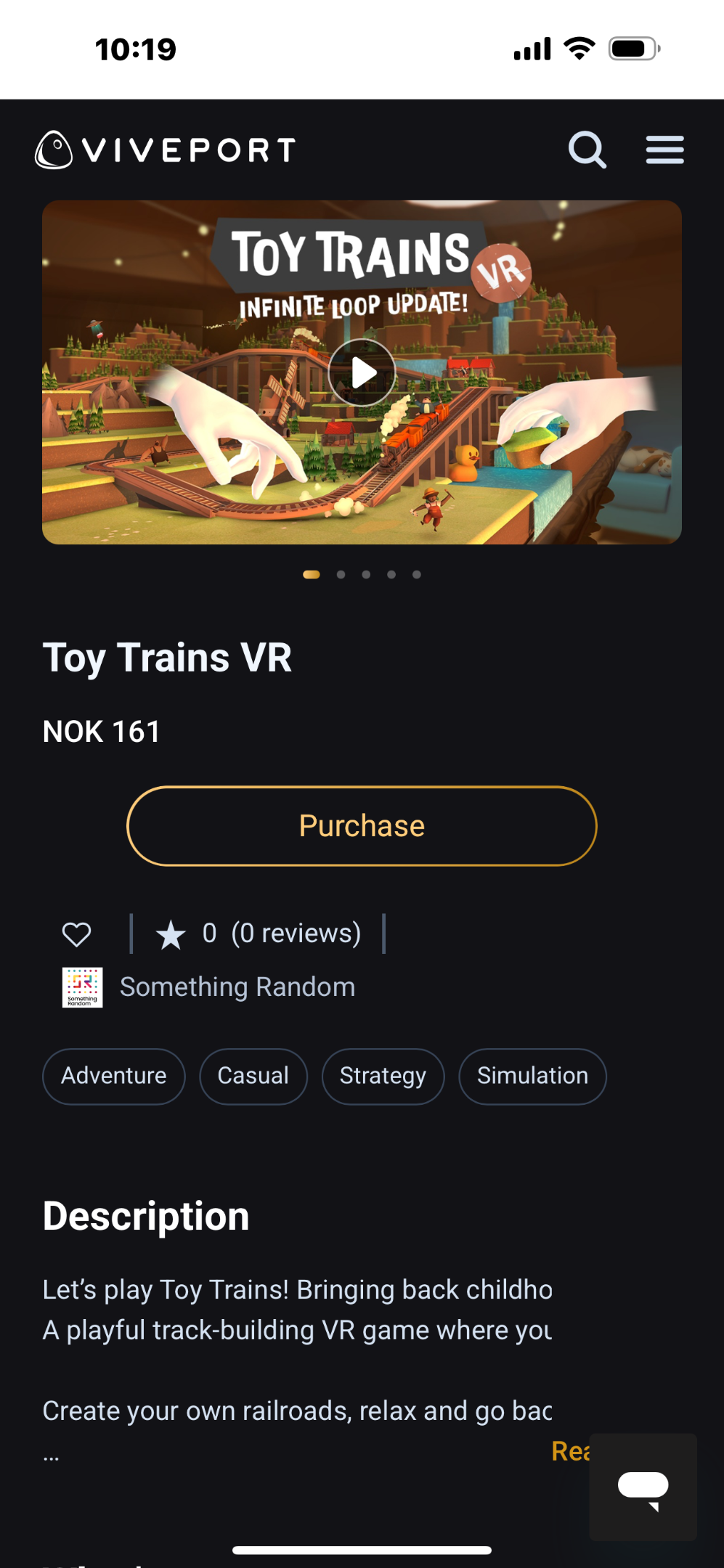Select the Adventure genre chip
This screenshot has height=1568, width=724.
(x=114, y=1076)
